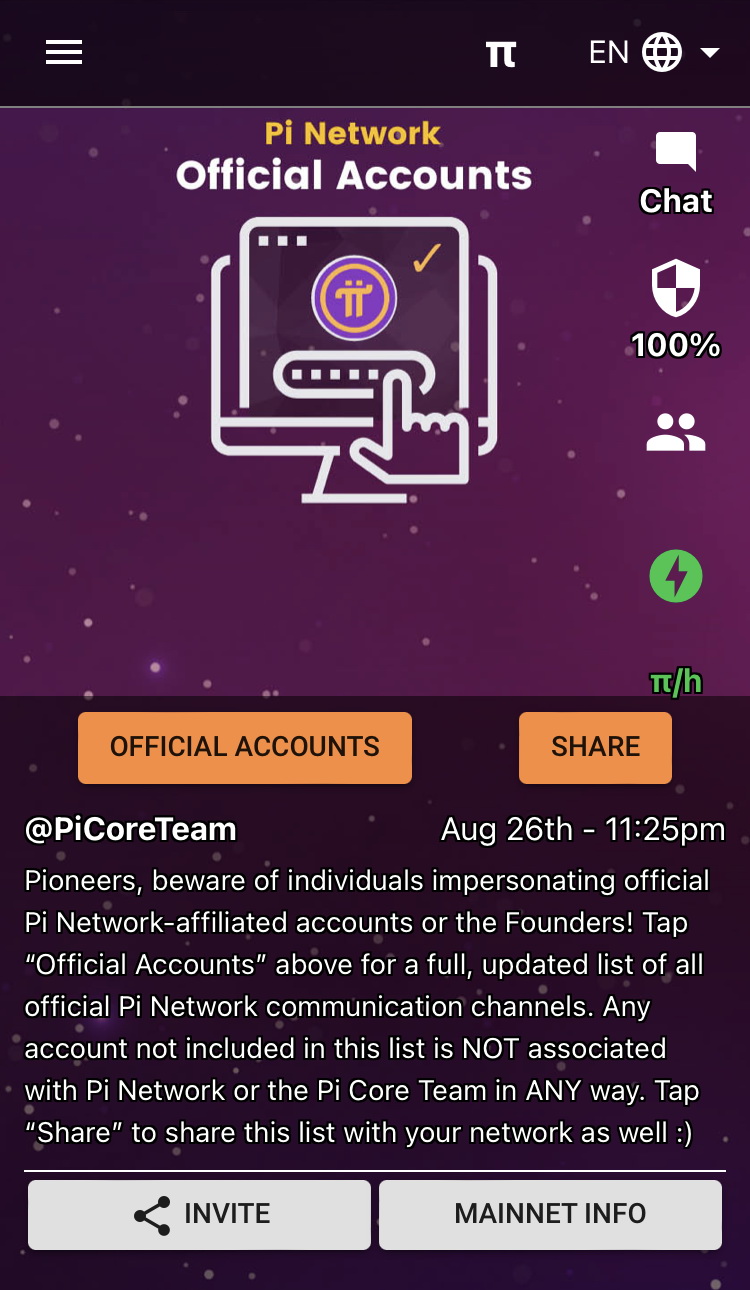This screenshot has width=750, height=1290.
Task: Tap Invite to invite friends
Action: pos(199,1214)
